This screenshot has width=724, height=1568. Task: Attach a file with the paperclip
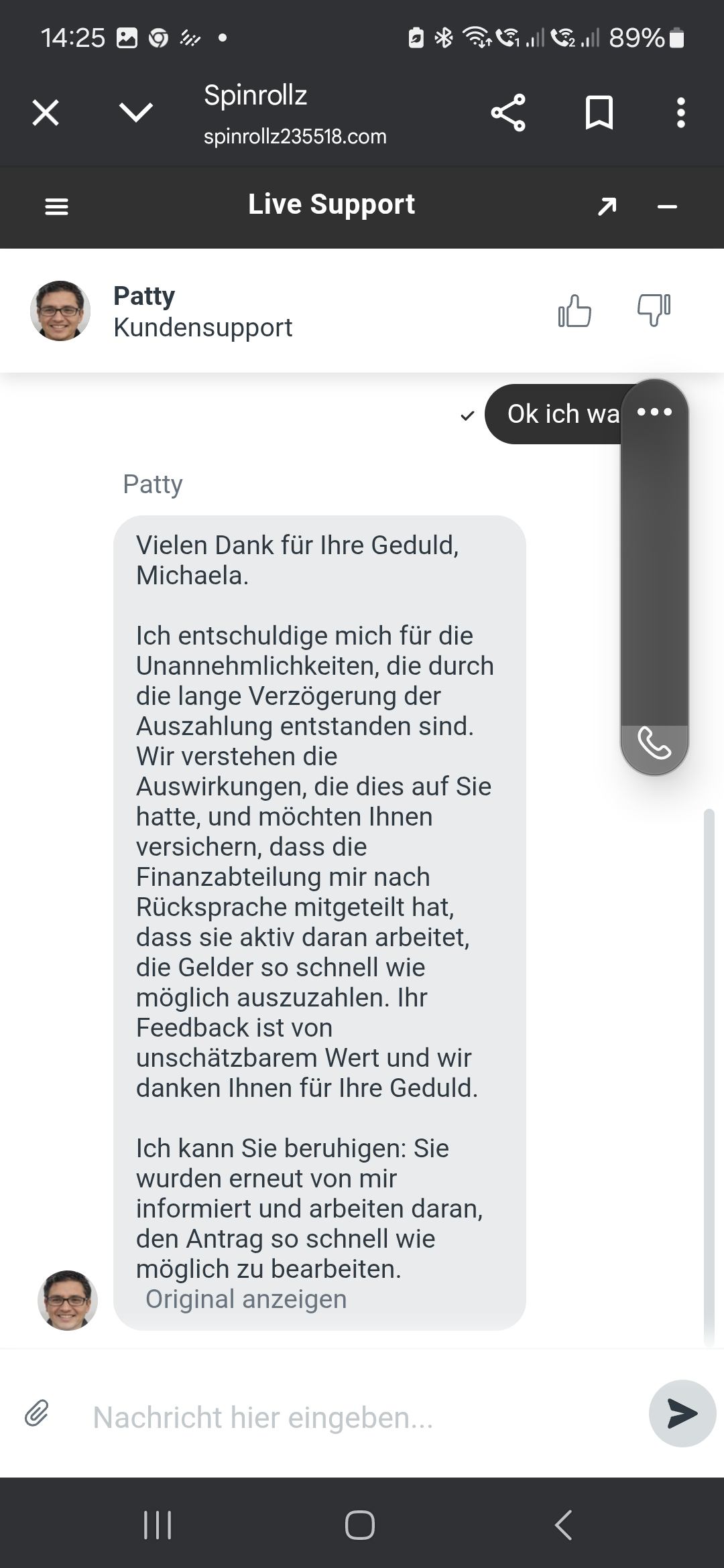point(37,1414)
